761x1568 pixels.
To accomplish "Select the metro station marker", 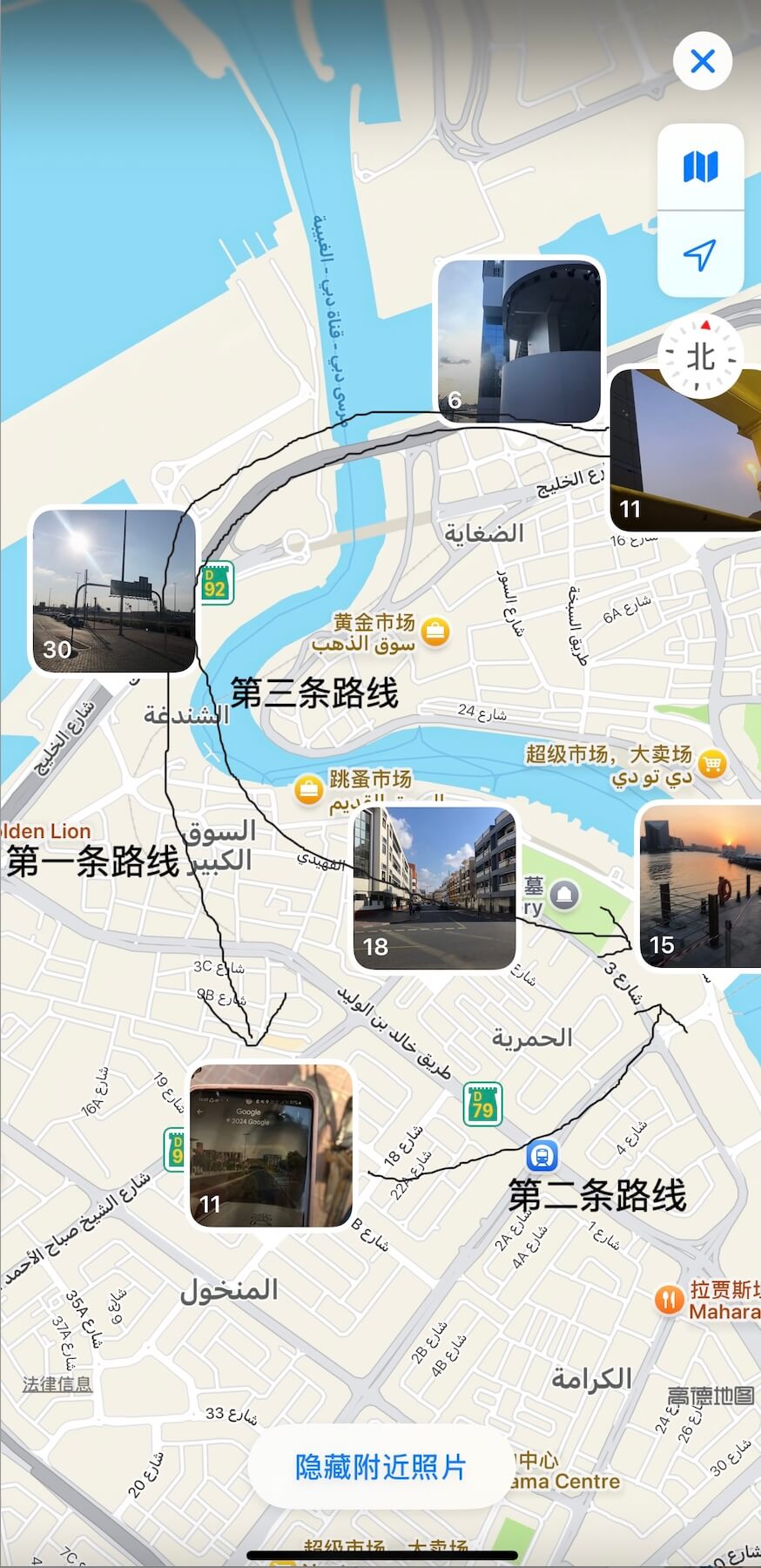I will [x=542, y=1156].
